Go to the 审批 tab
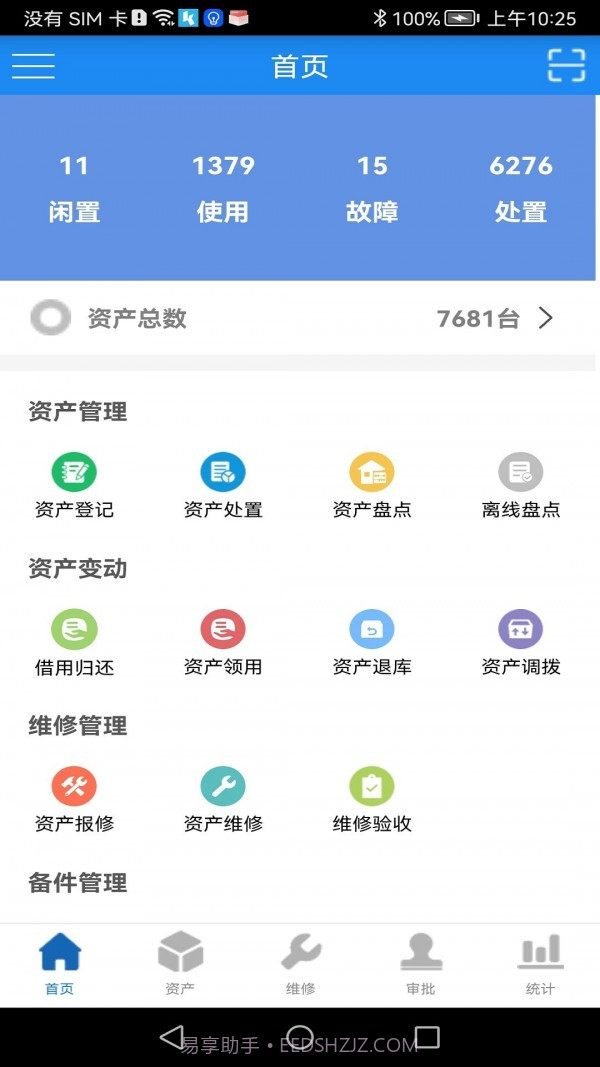Viewport: 600px width, 1067px height. (x=421, y=964)
